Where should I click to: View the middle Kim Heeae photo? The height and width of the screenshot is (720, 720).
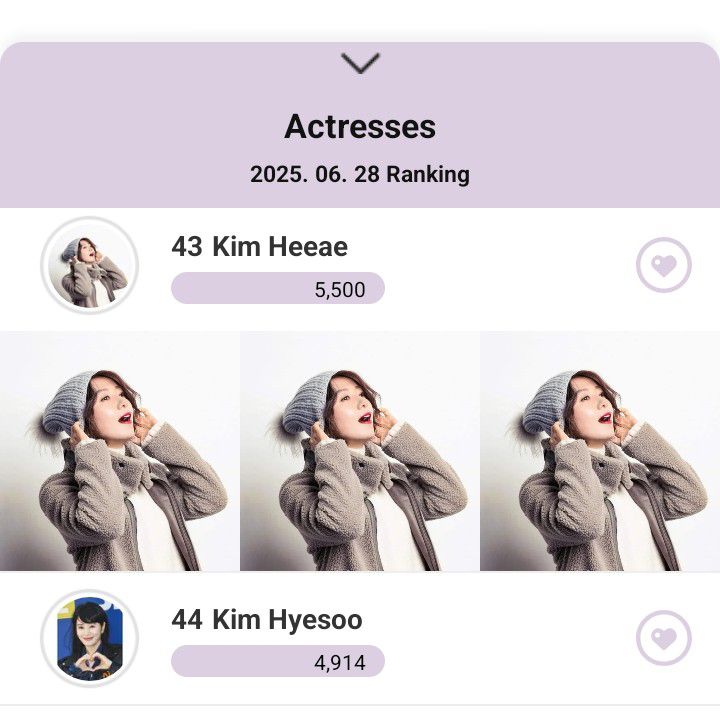(x=360, y=452)
